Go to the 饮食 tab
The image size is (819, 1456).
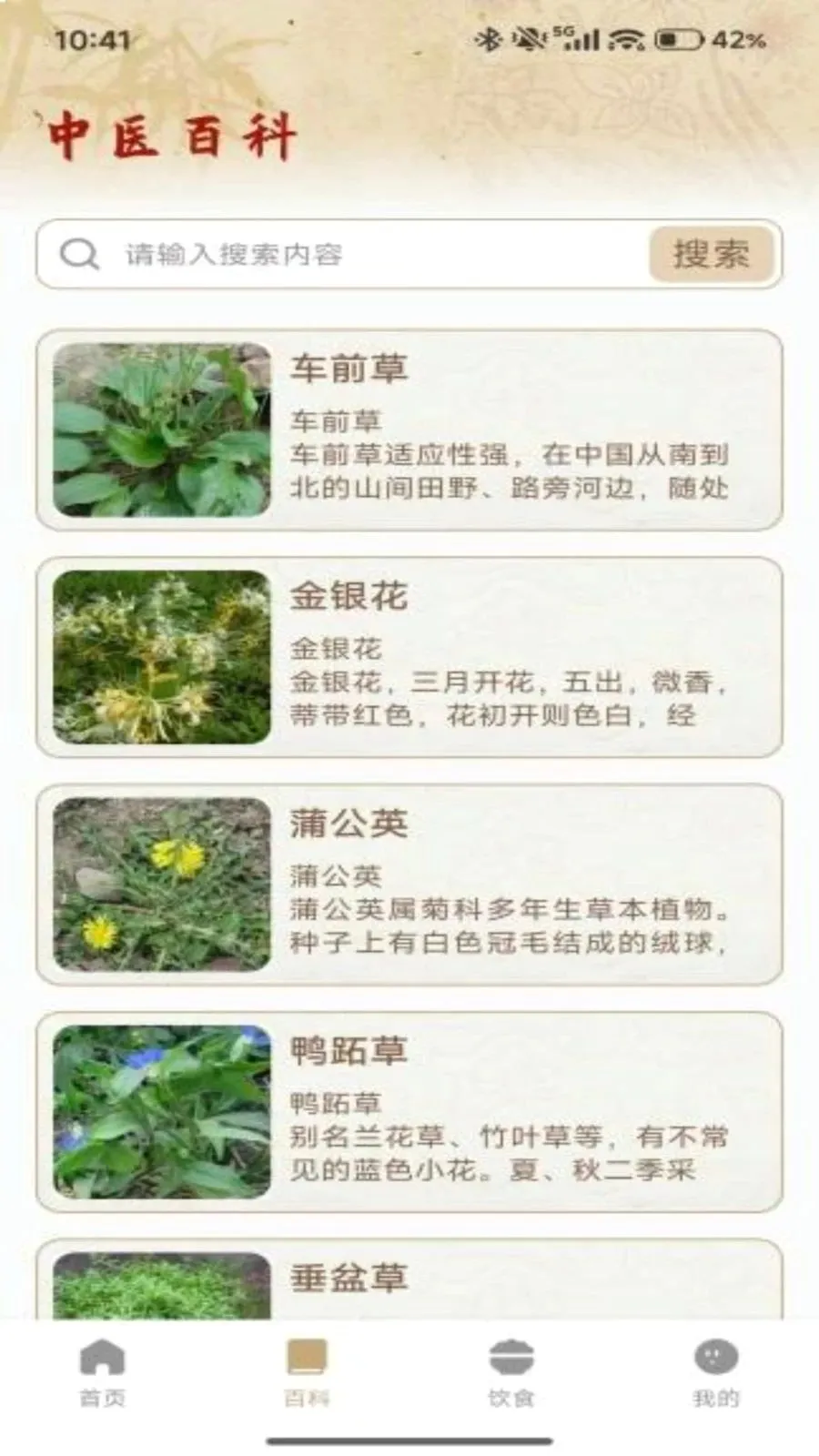511,1373
